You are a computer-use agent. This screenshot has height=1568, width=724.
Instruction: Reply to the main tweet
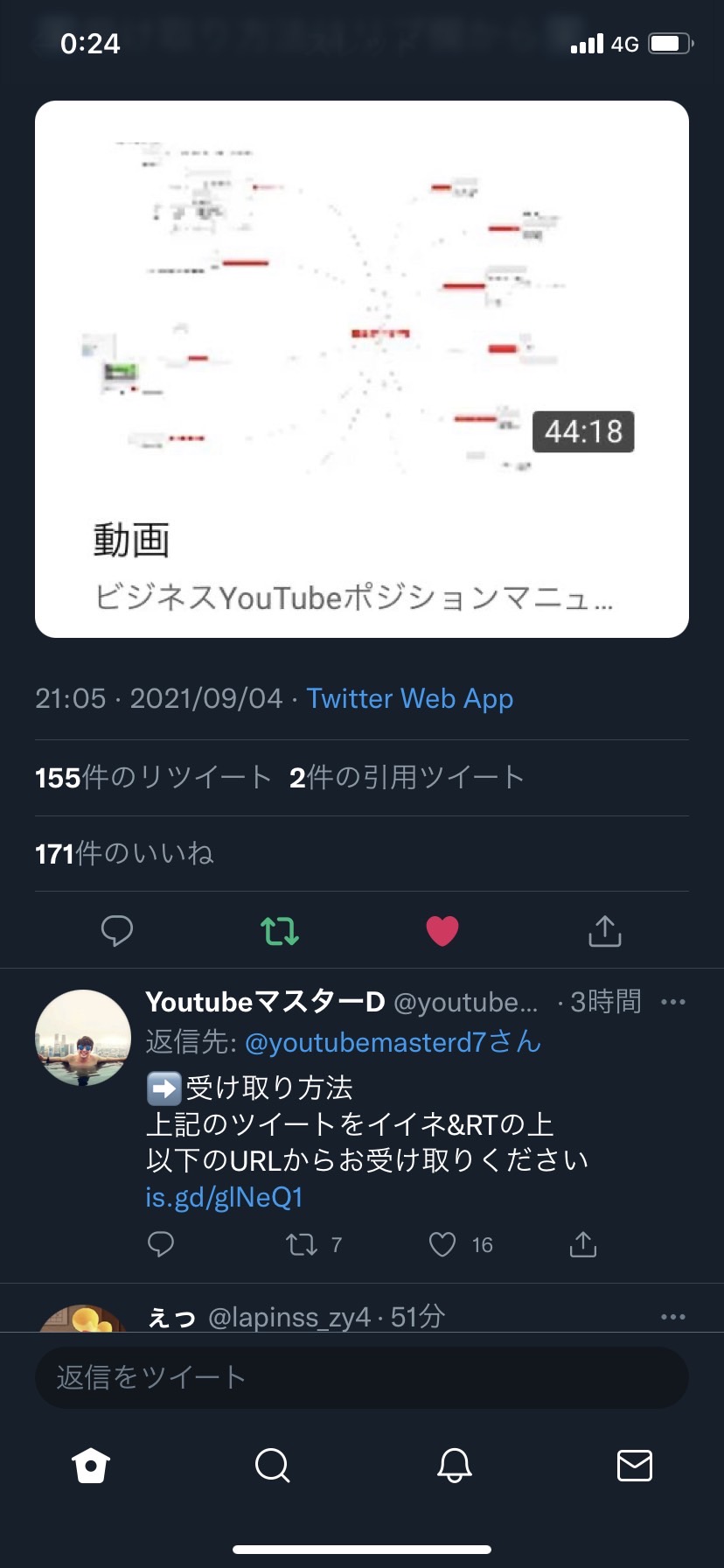point(117,931)
